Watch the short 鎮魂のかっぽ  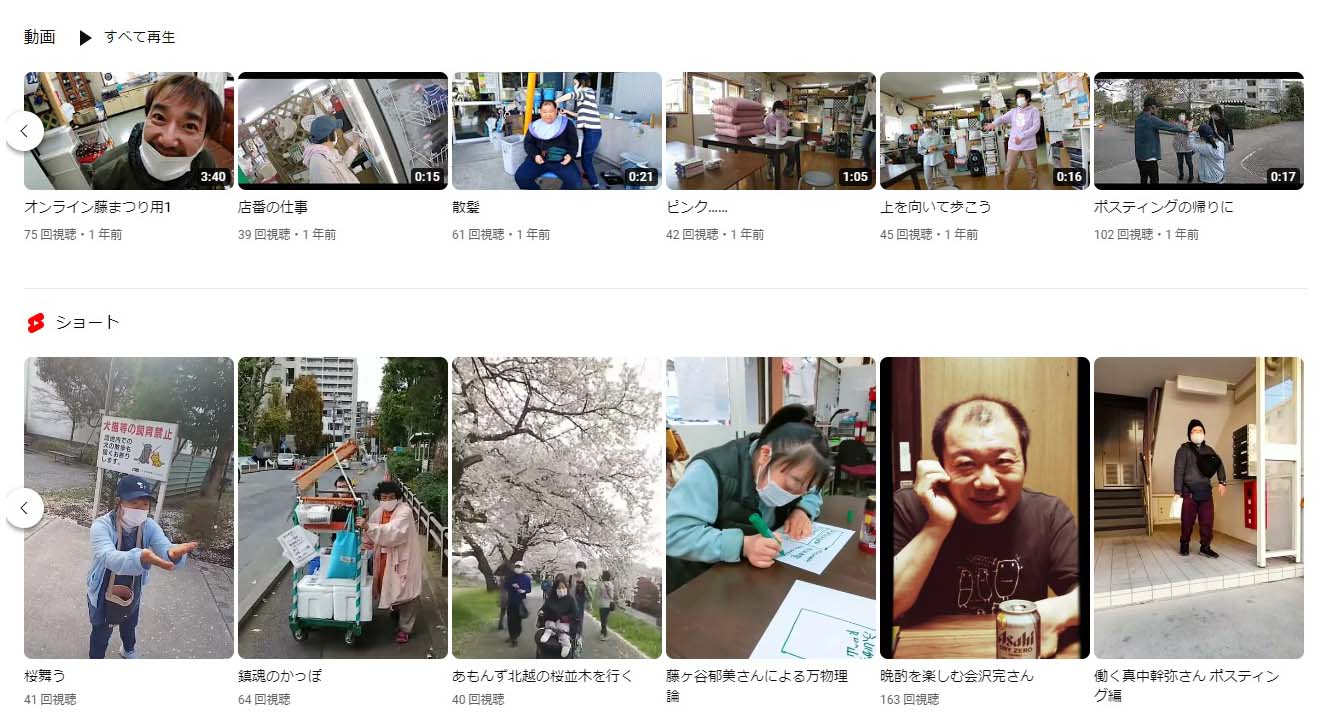tap(343, 508)
